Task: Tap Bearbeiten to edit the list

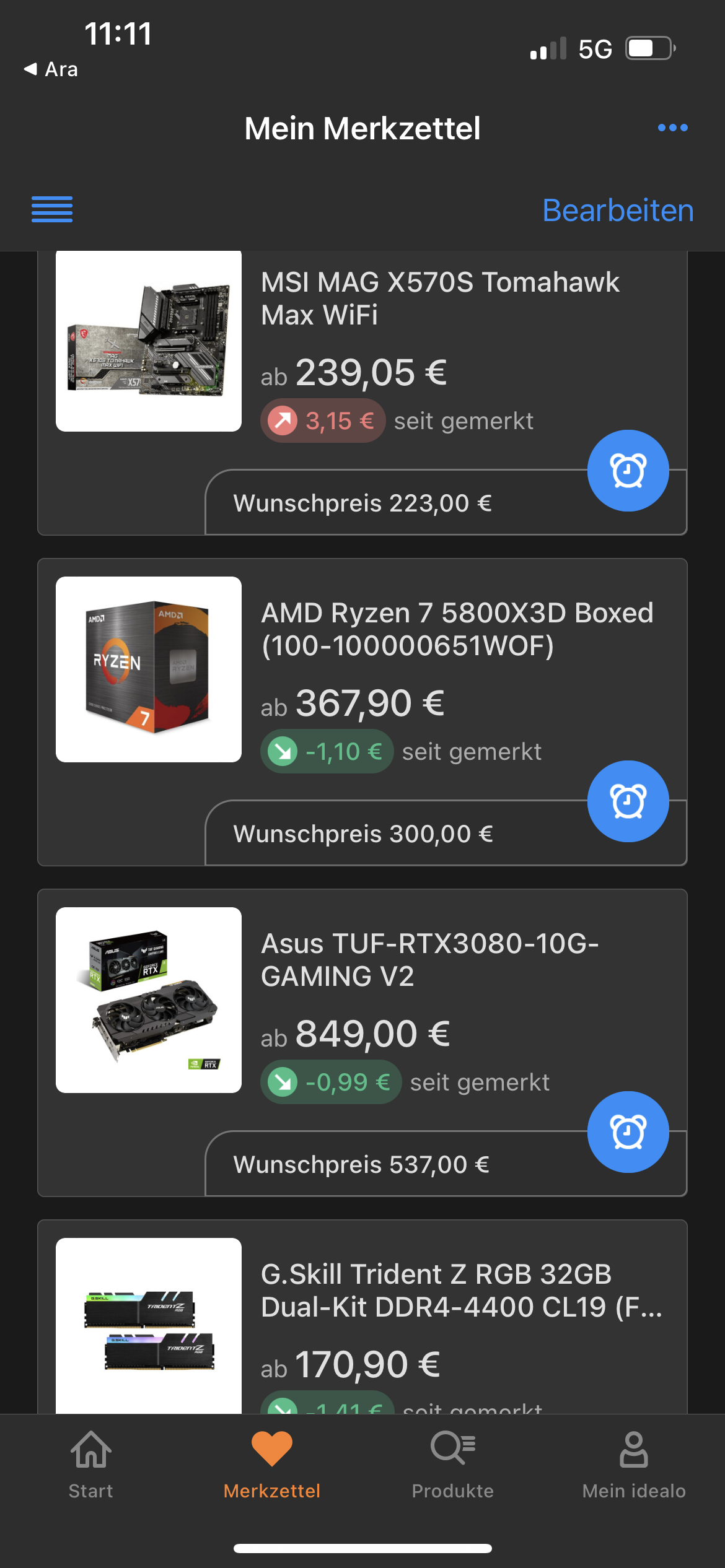Action: (618, 211)
